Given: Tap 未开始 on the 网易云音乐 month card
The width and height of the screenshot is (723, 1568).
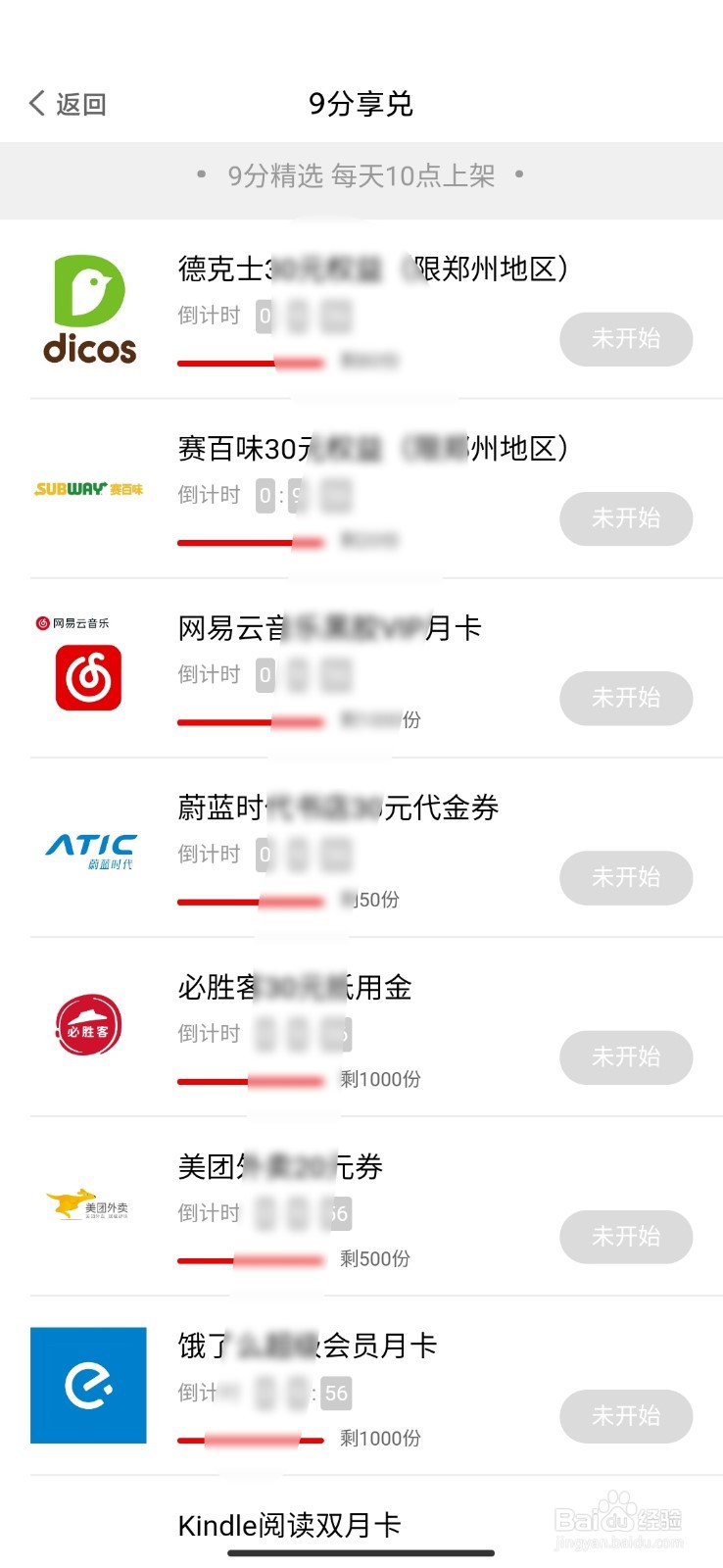Looking at the screenshot, I should [x=626, y=699].
